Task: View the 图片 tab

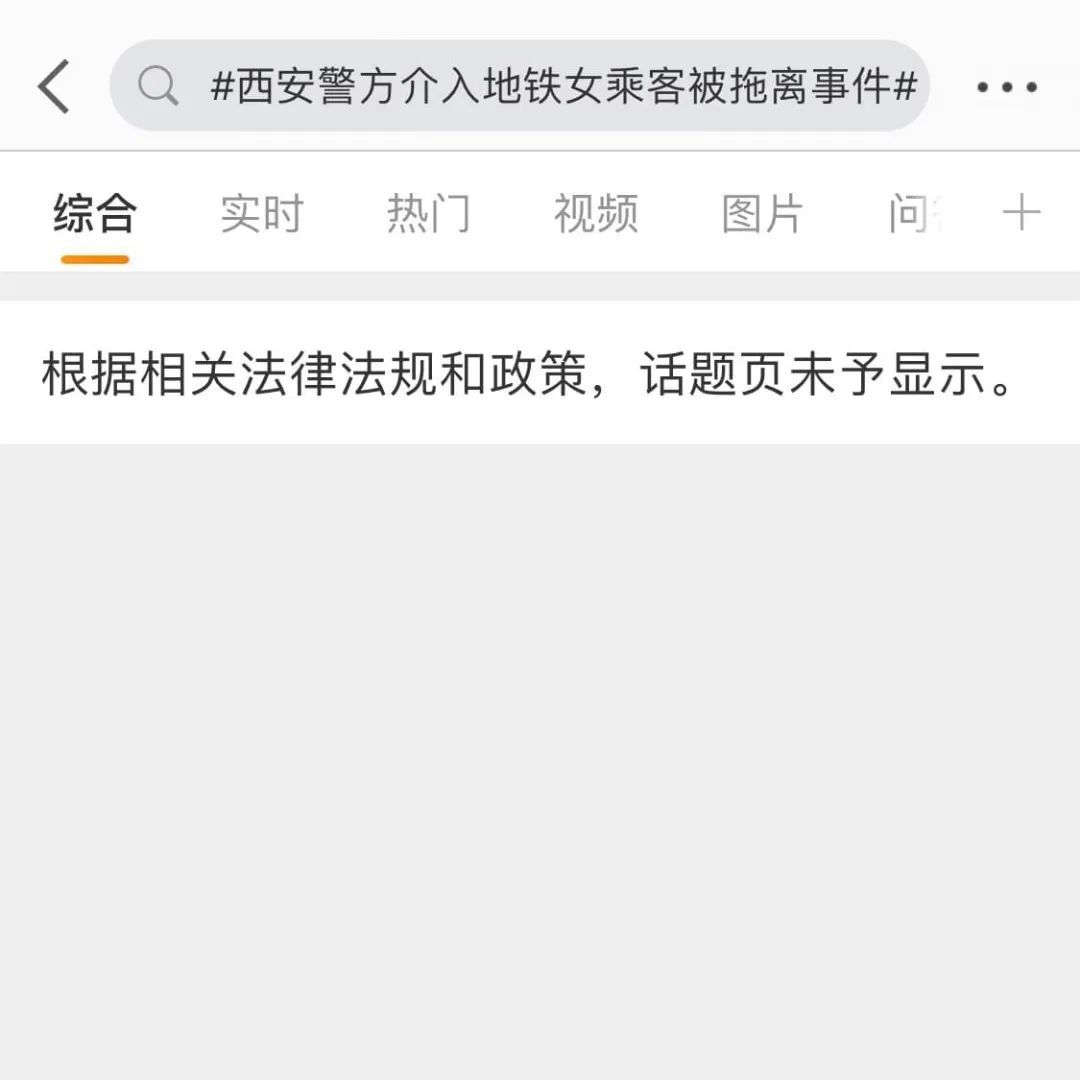Action: 763,214
